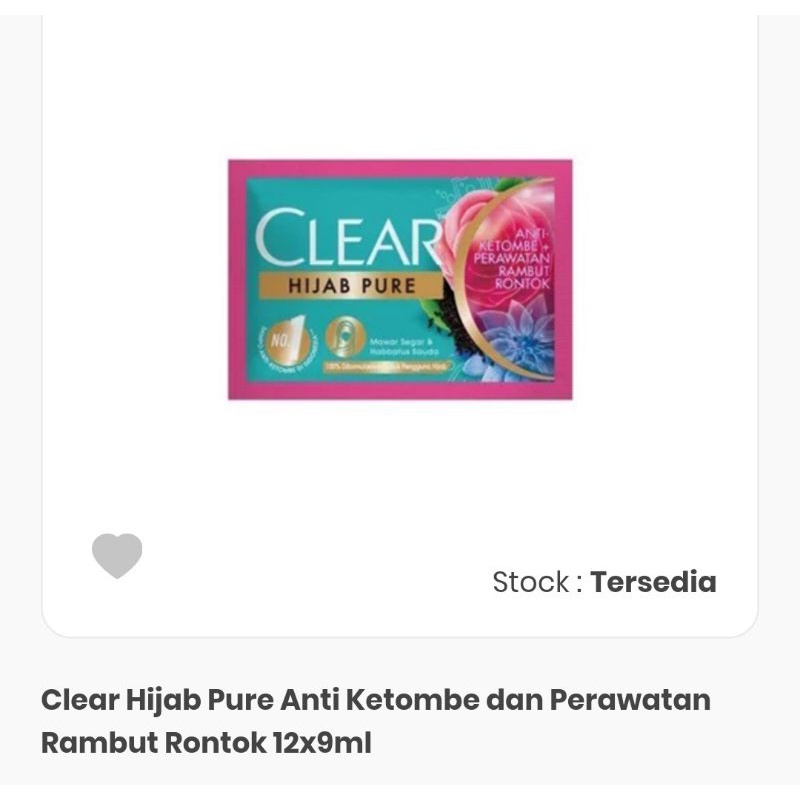800x800 pixels.
Task: Open the Clear Hijab Pure product image
Action: [400, 280]
